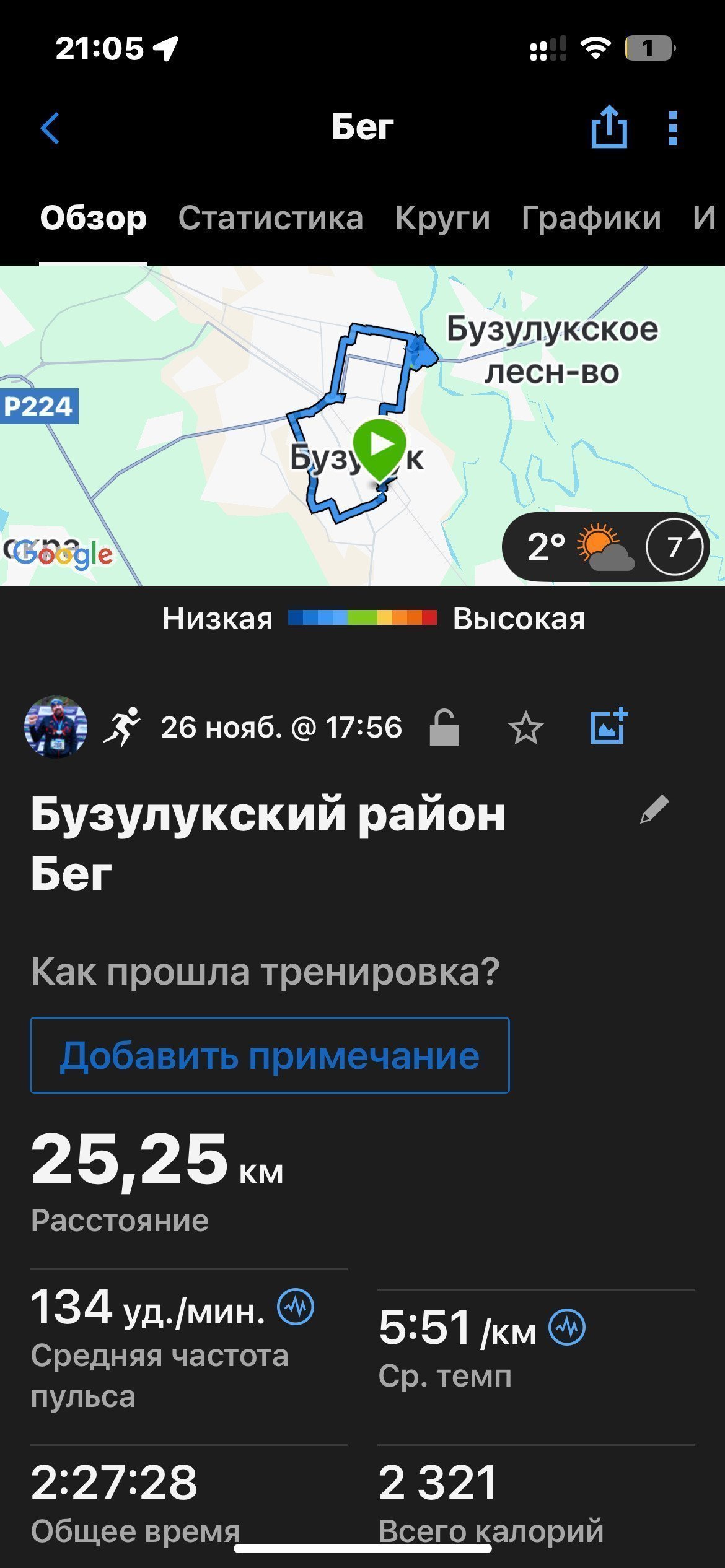Add a photo to this activity
Image resolution: width=725 pixels, height=1568 pixels.
pos(609,726)
